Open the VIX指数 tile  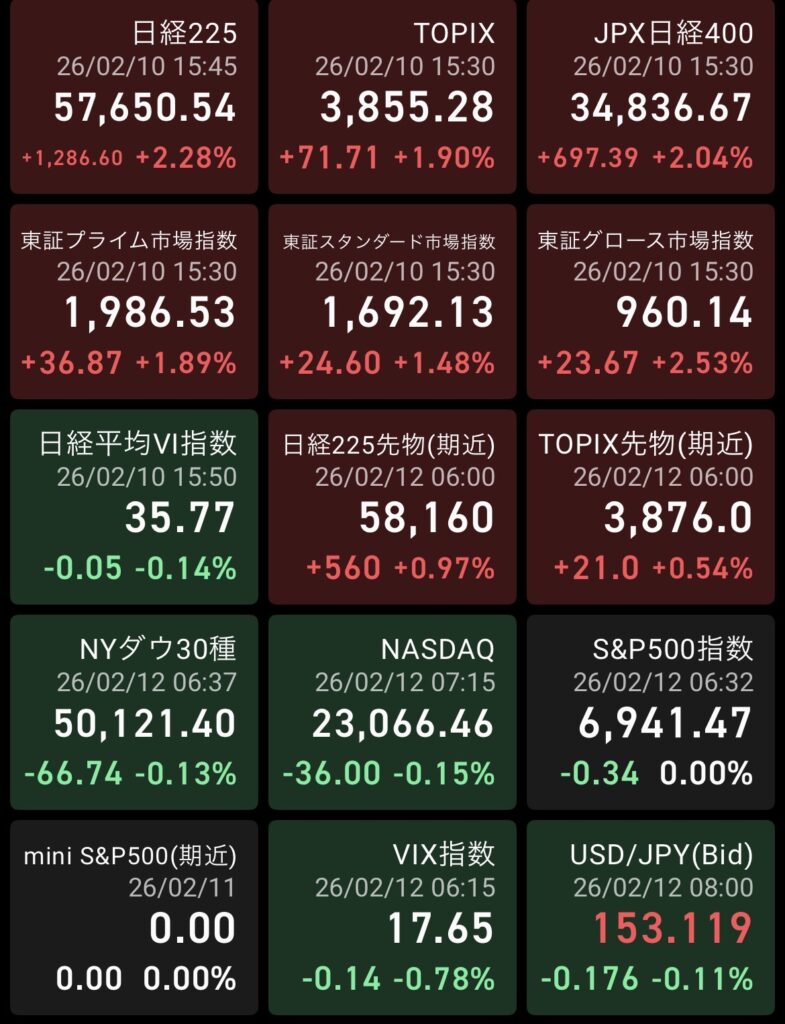point(392,917)
